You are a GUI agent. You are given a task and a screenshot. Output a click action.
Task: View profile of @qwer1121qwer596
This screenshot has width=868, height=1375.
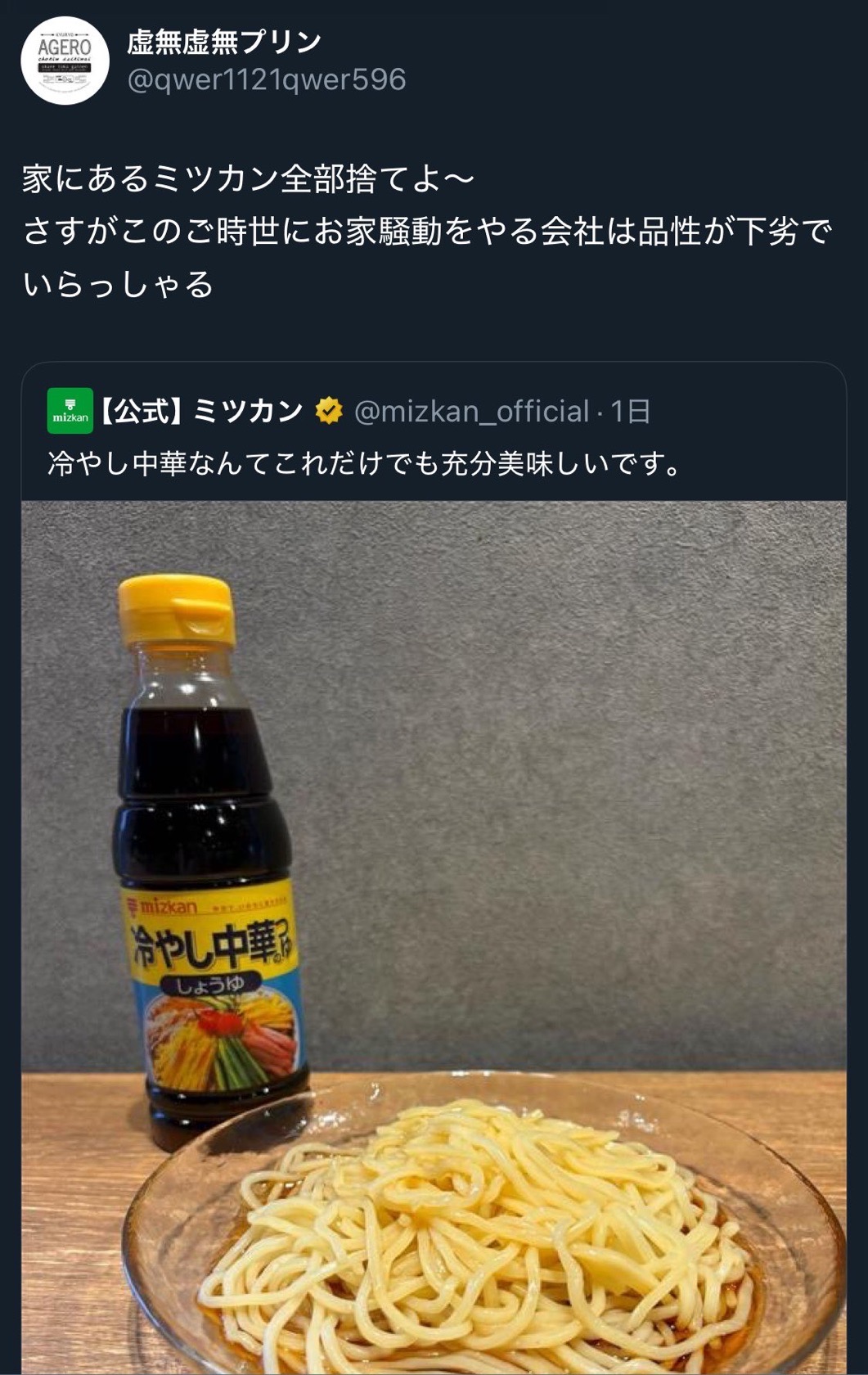point(266,80)
